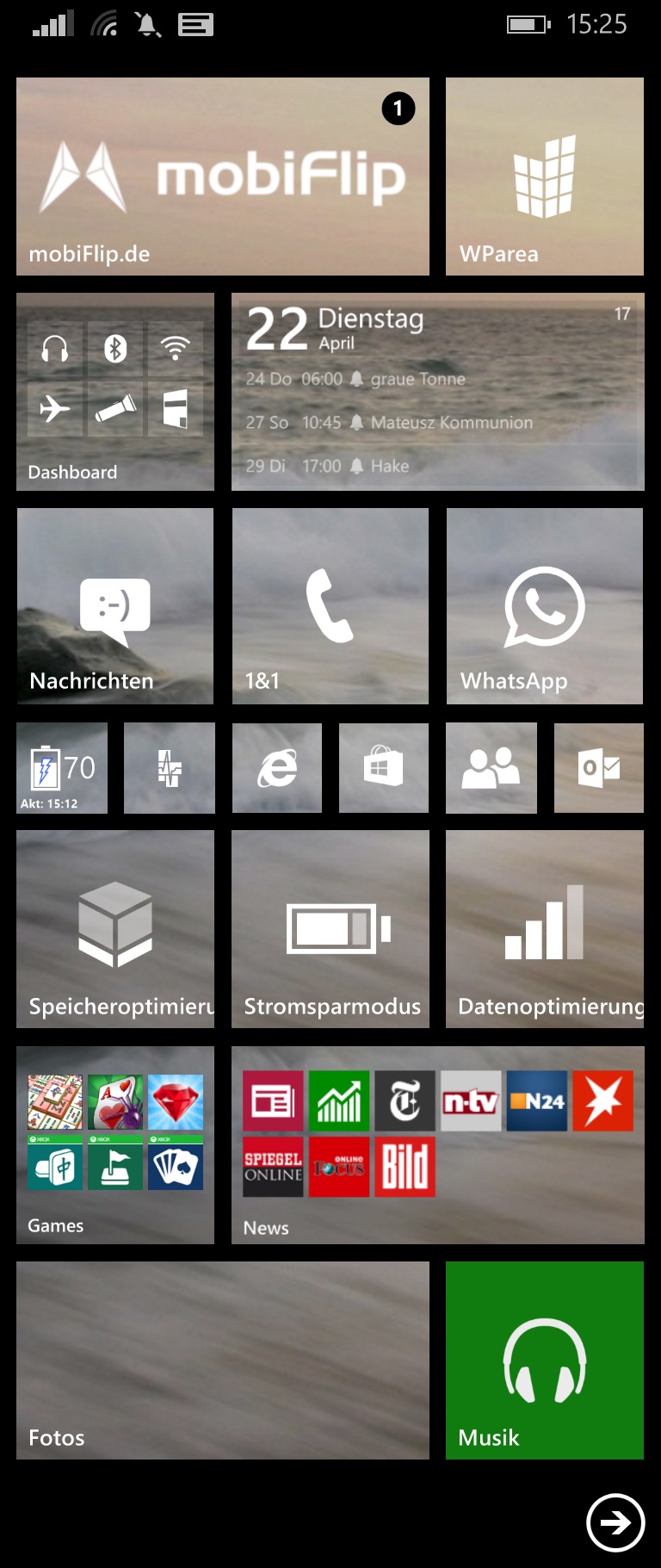The width and height of the screenshot is (661, 1568).
Task: Launch WhatsApp
Action: [x=544, y=606]
